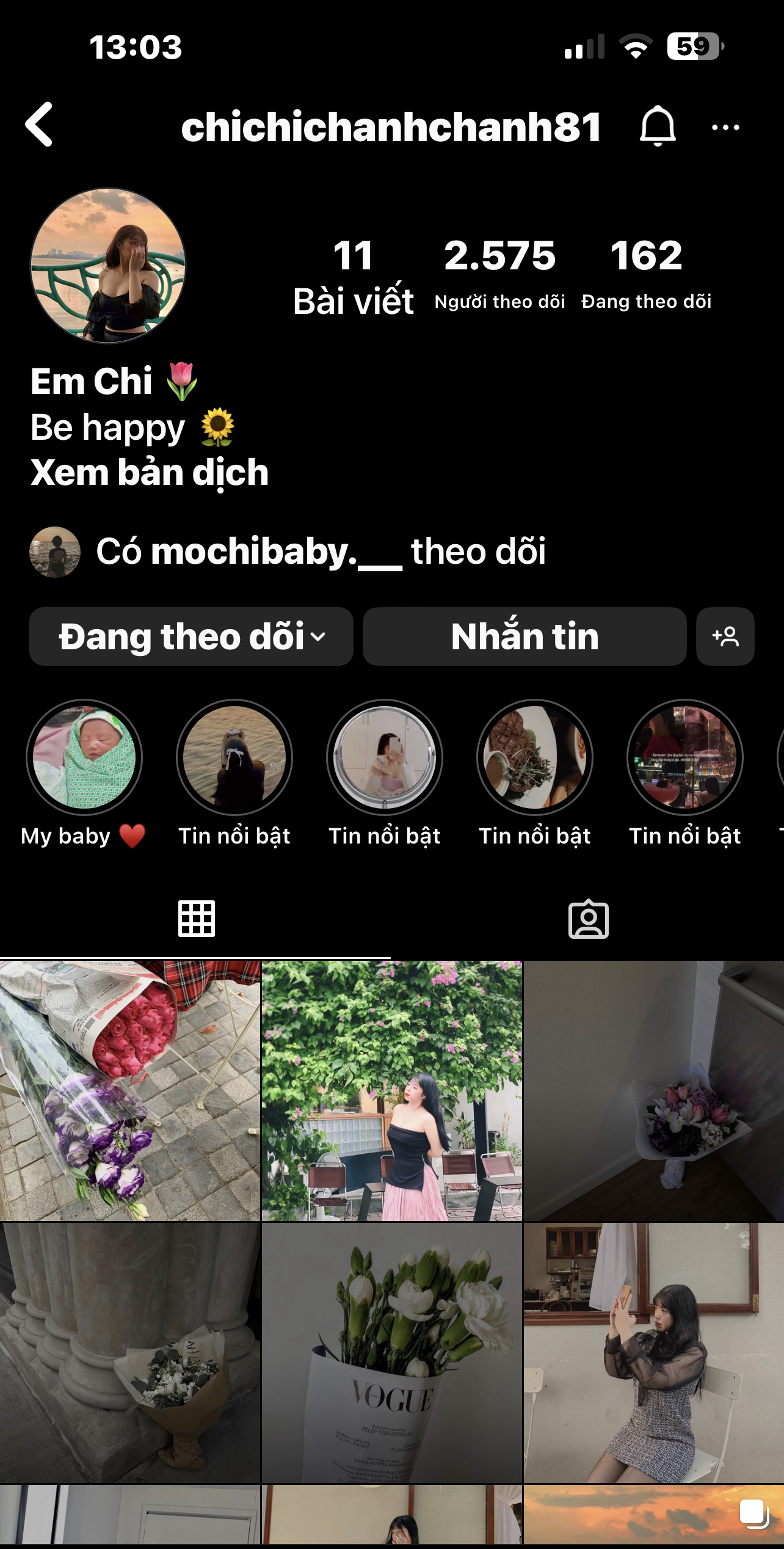Open the post with roses in newspaper
This screenshot has height=1549, width=784.
(130, 1091)
